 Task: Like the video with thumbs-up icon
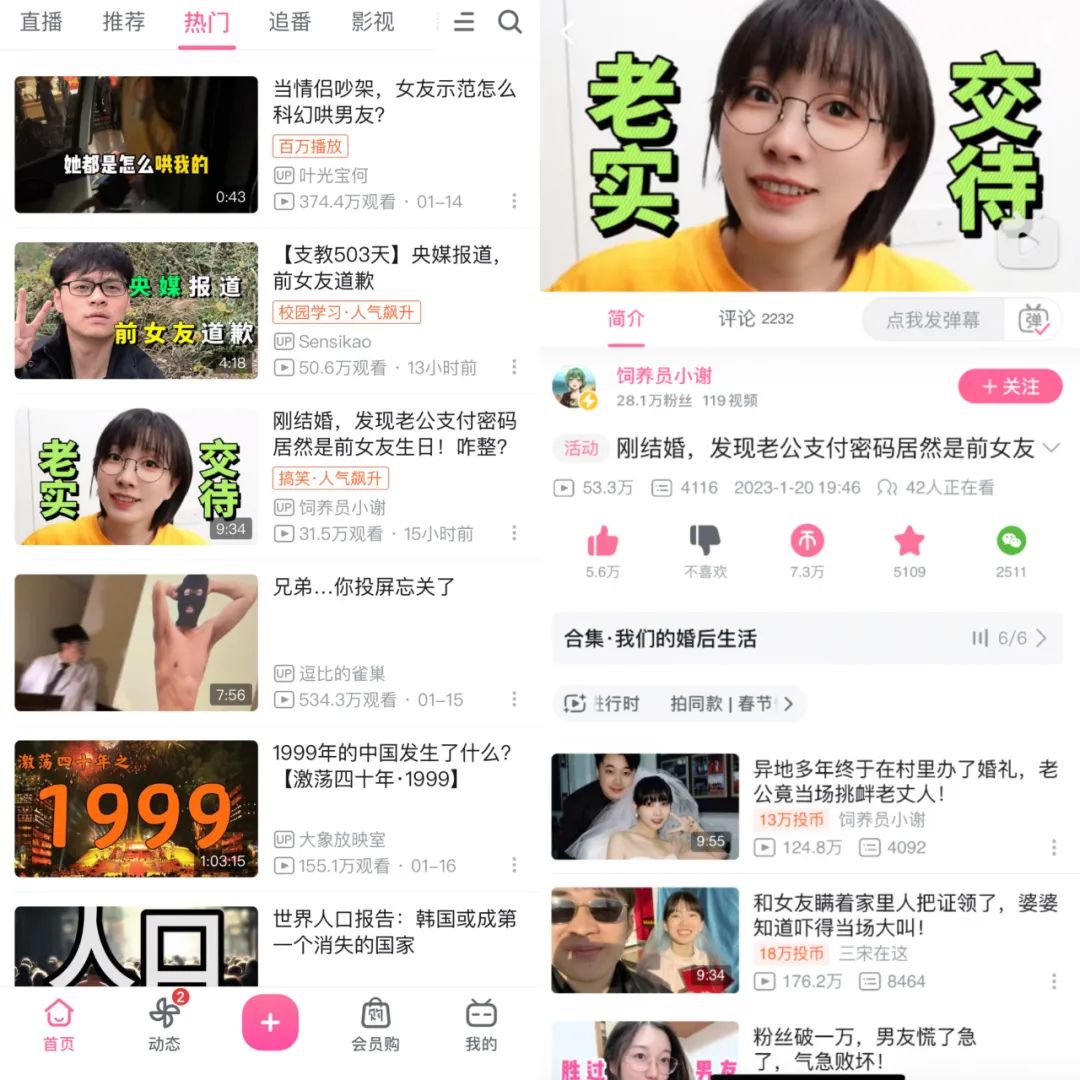click(x=602, y=542)
